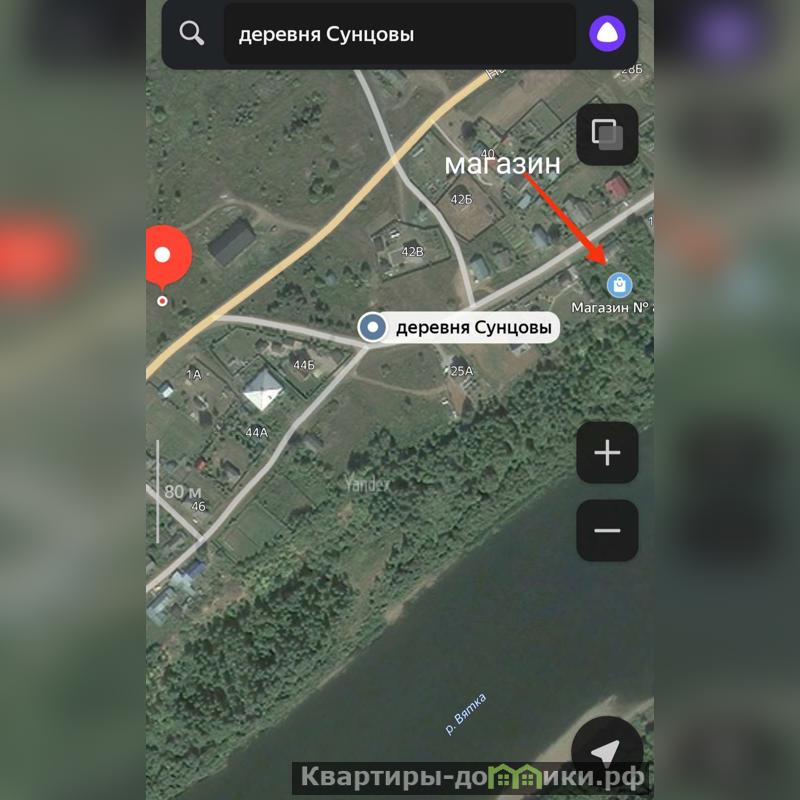Open the map layers switcher
The image size is (800, 800).
click(x=607, y=134)
